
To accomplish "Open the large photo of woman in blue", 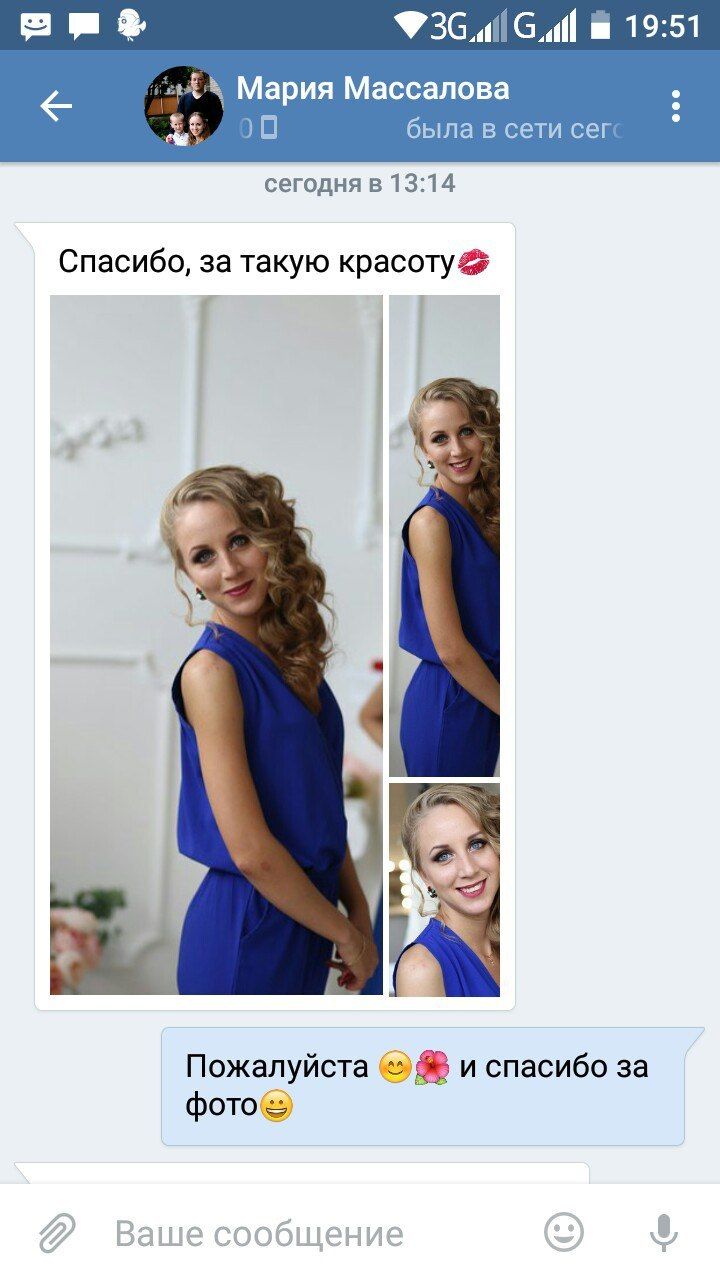I will point(216,644).
